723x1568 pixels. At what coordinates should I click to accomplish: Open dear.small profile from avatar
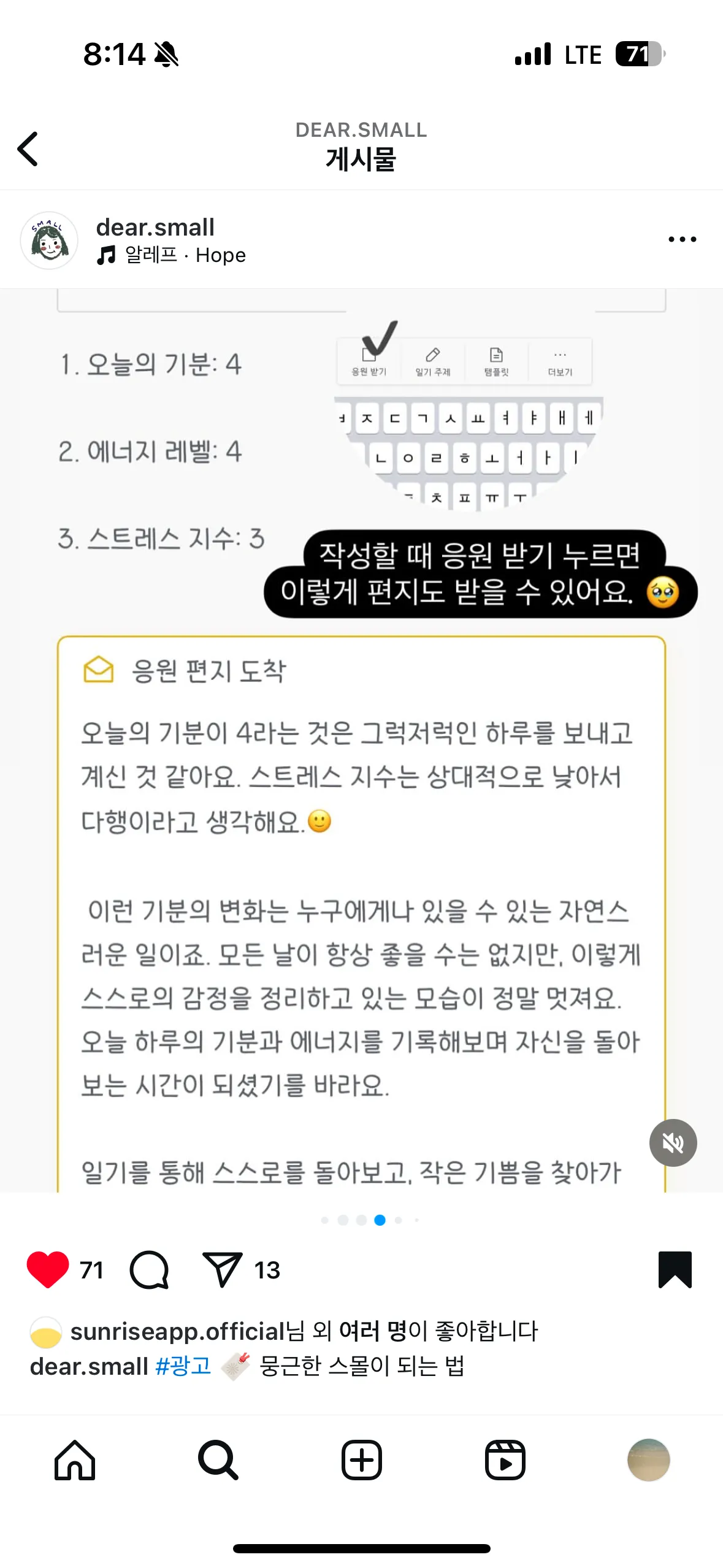point(49,240)
